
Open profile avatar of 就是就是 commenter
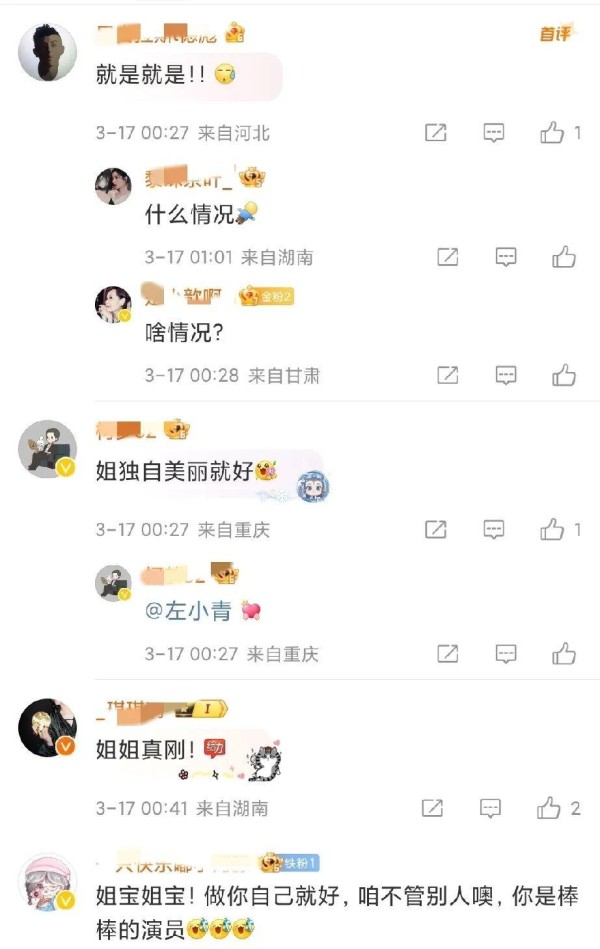pos(48,52)
